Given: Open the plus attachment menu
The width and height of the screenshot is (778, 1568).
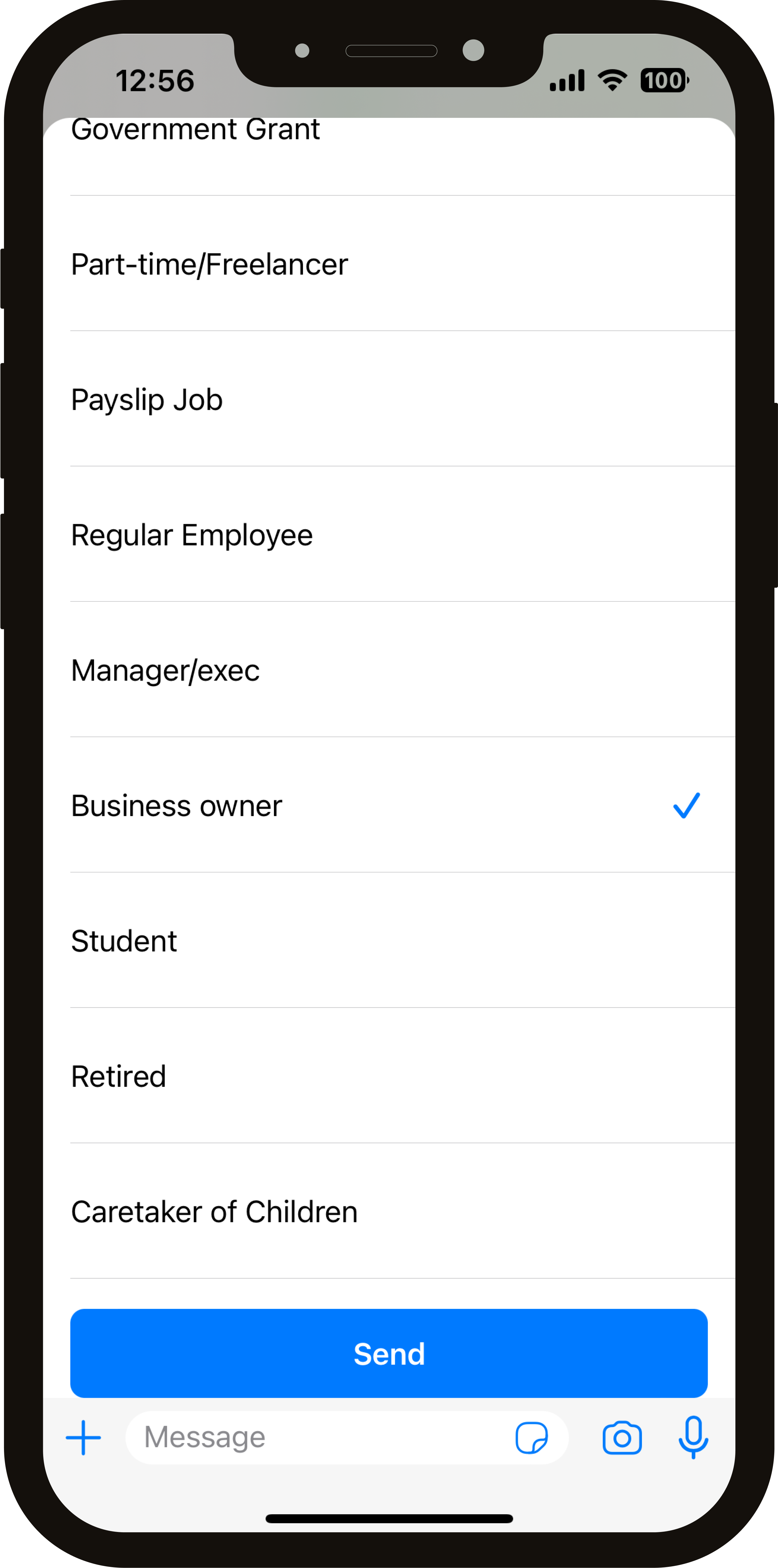Looking at the screenshot, I should click(83, 1438).
